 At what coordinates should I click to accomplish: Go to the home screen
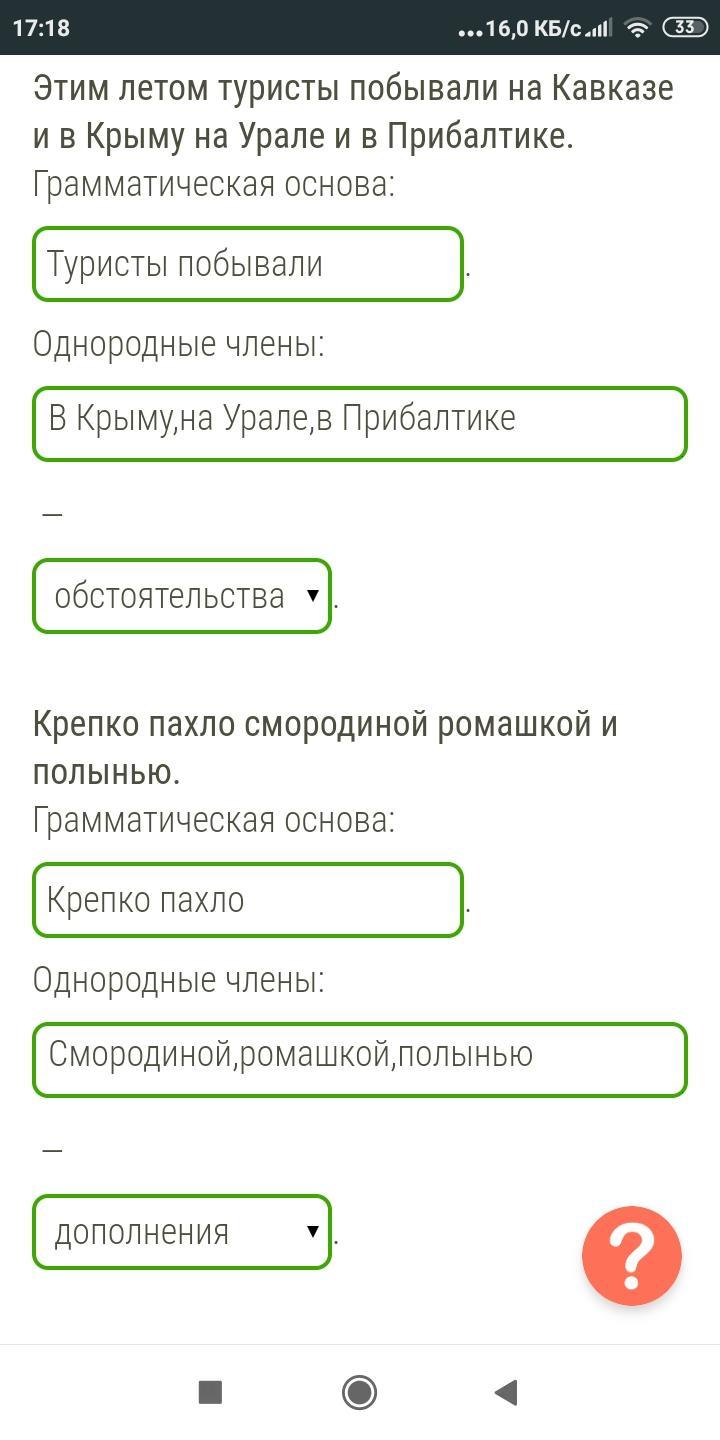(x=359, y=1391)
